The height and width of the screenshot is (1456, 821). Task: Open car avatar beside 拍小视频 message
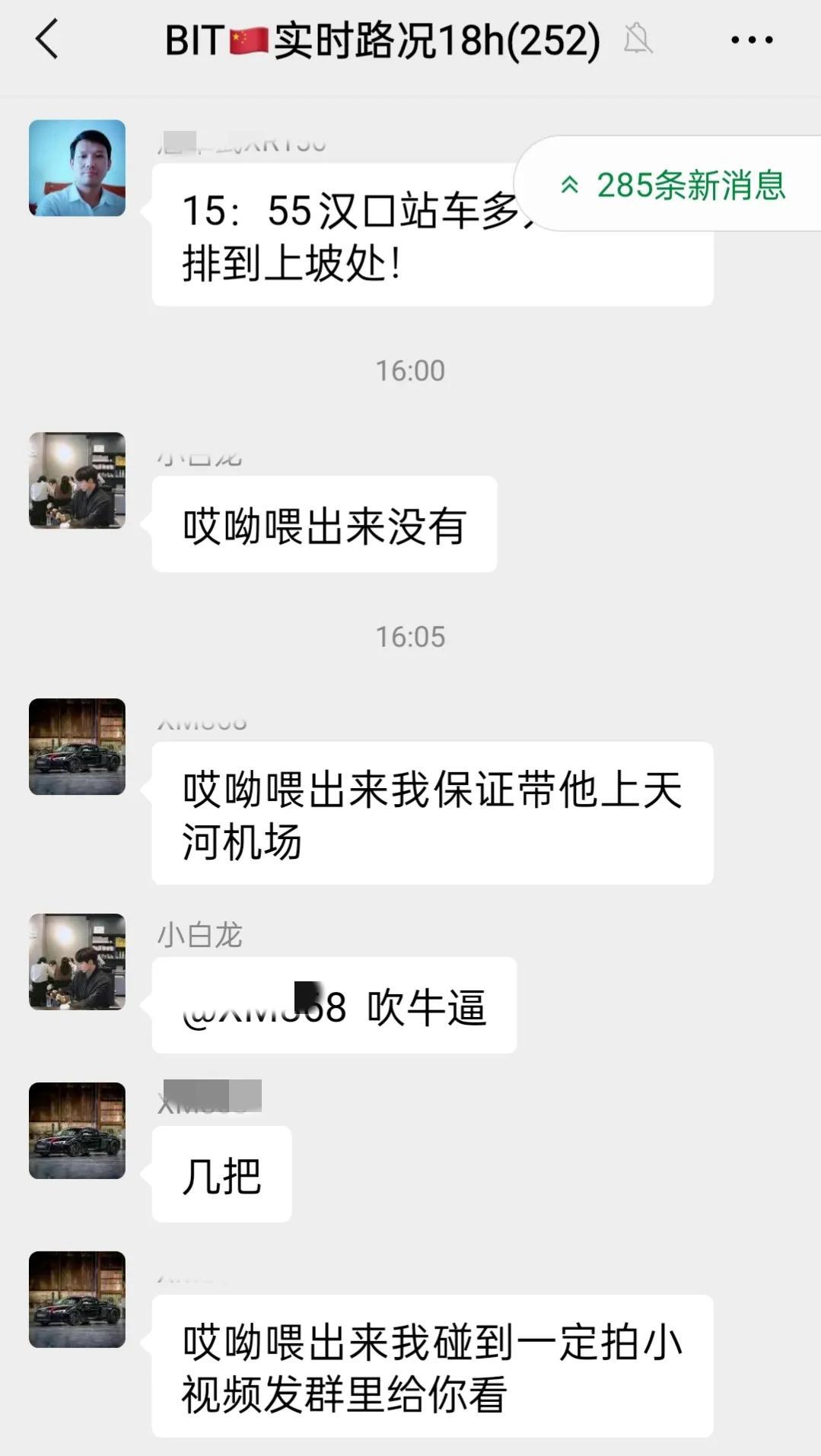point(77,1299)
